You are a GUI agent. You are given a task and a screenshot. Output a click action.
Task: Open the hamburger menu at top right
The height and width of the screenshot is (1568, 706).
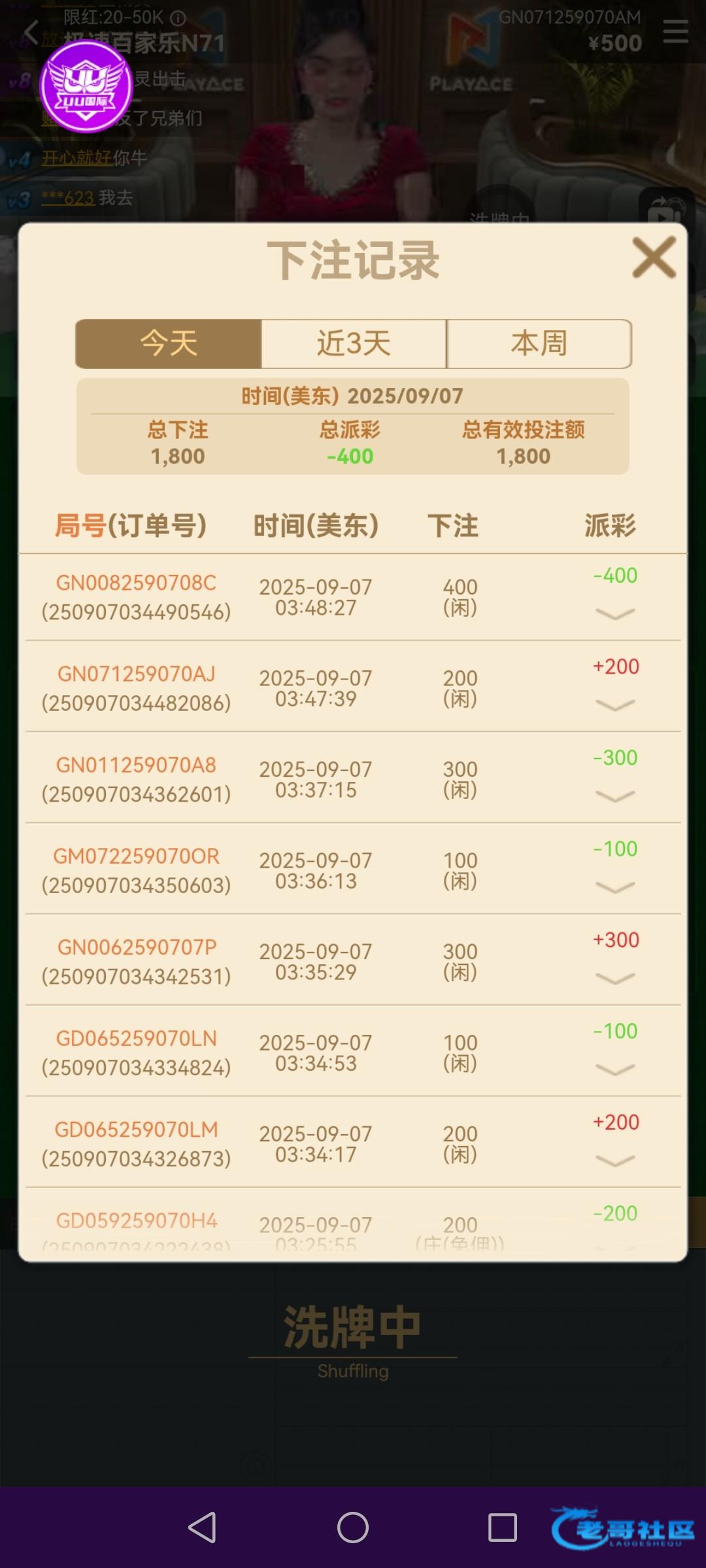click(675, 31)
